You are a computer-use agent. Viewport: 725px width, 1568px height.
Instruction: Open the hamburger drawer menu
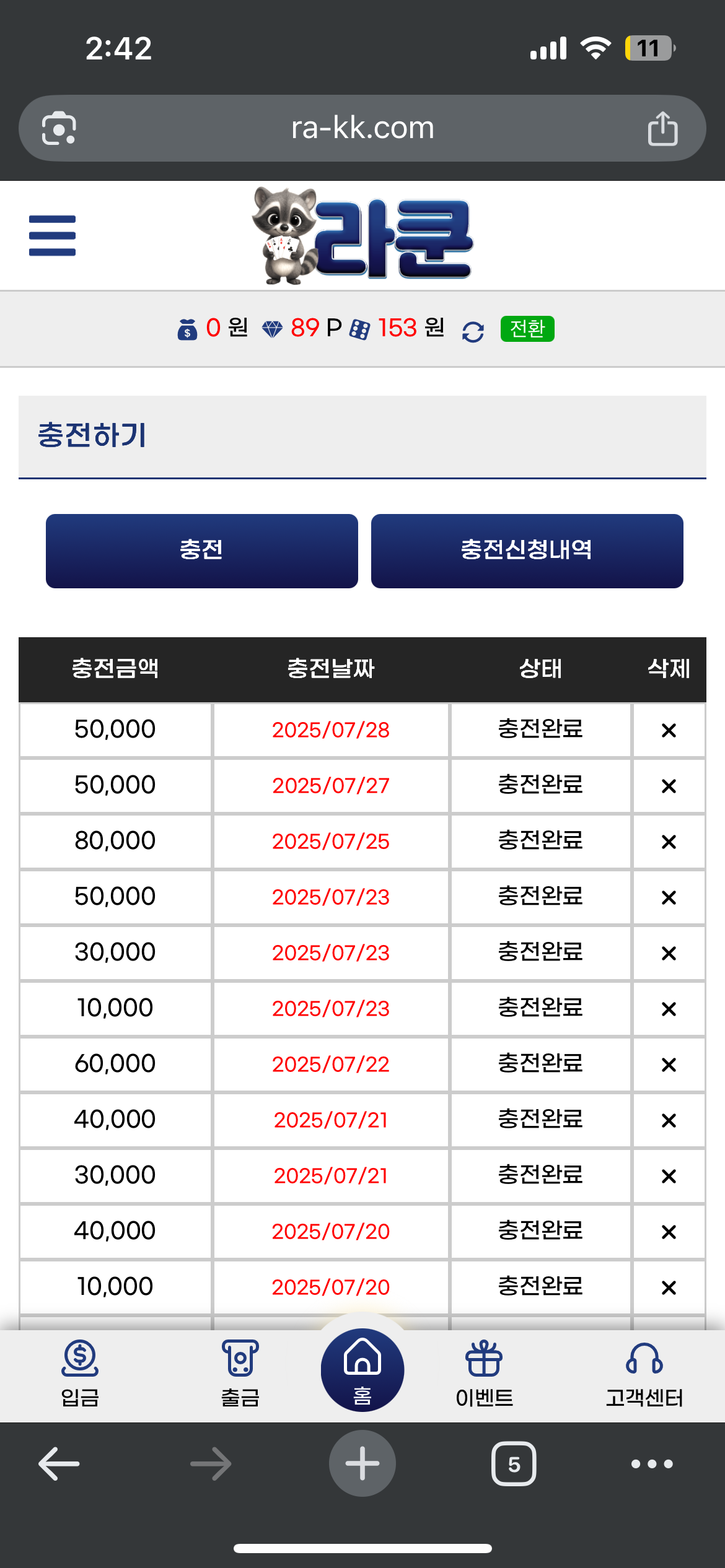52,235
